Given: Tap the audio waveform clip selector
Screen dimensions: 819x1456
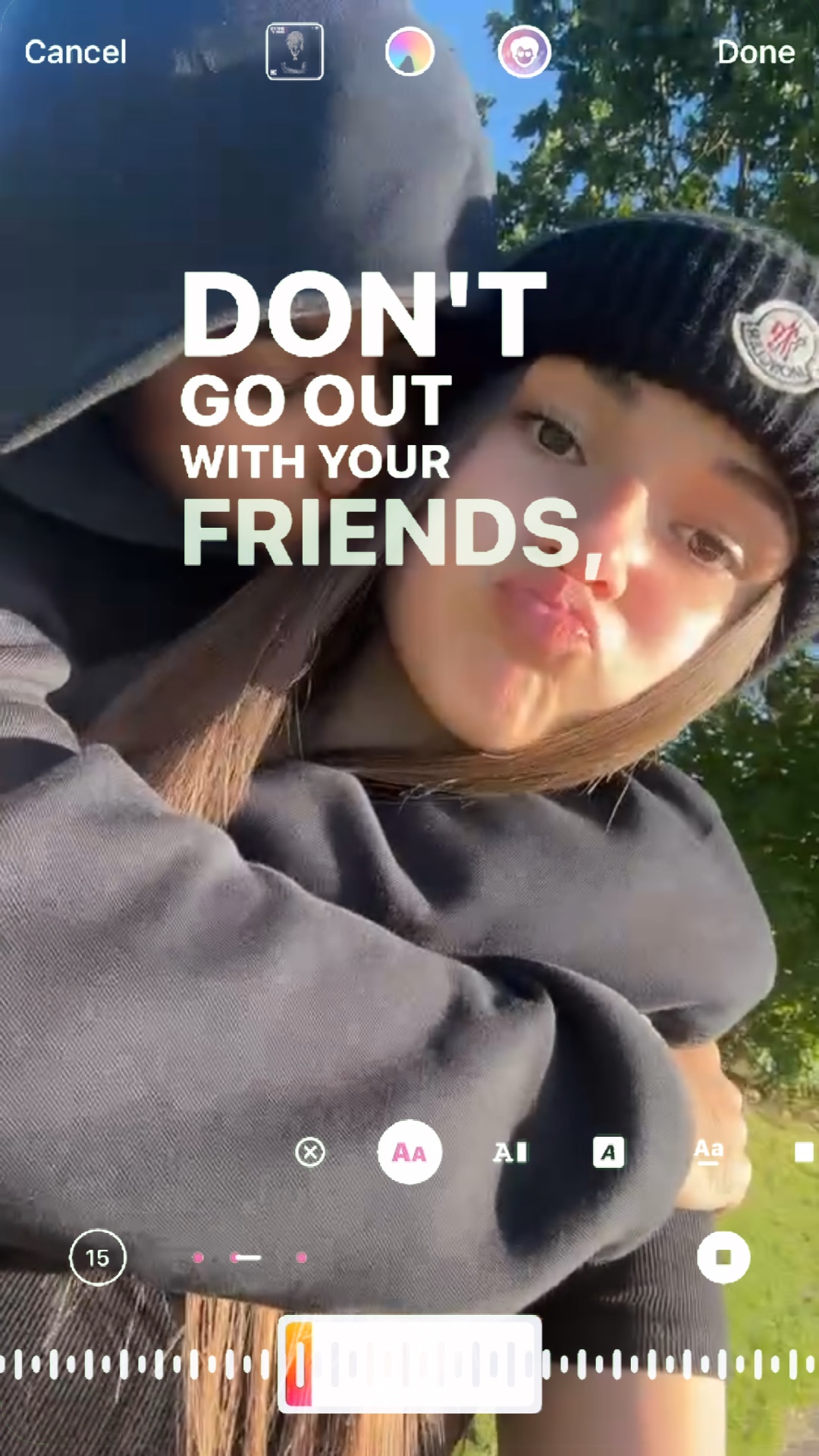Looking at the screenshot, I should [409, 1364].
